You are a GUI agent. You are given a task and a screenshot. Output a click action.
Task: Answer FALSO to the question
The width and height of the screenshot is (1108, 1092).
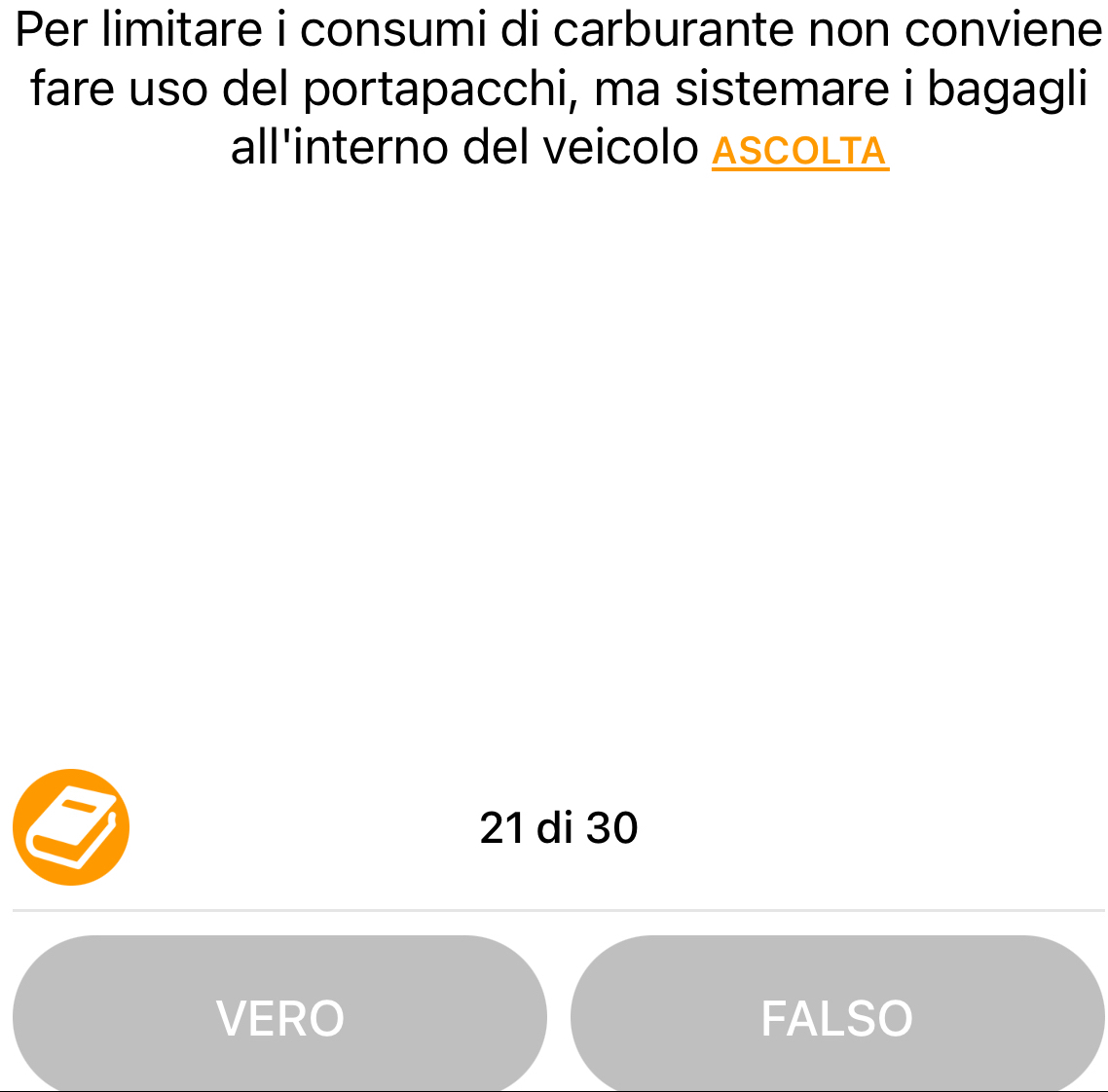[x=836, y=1017]
